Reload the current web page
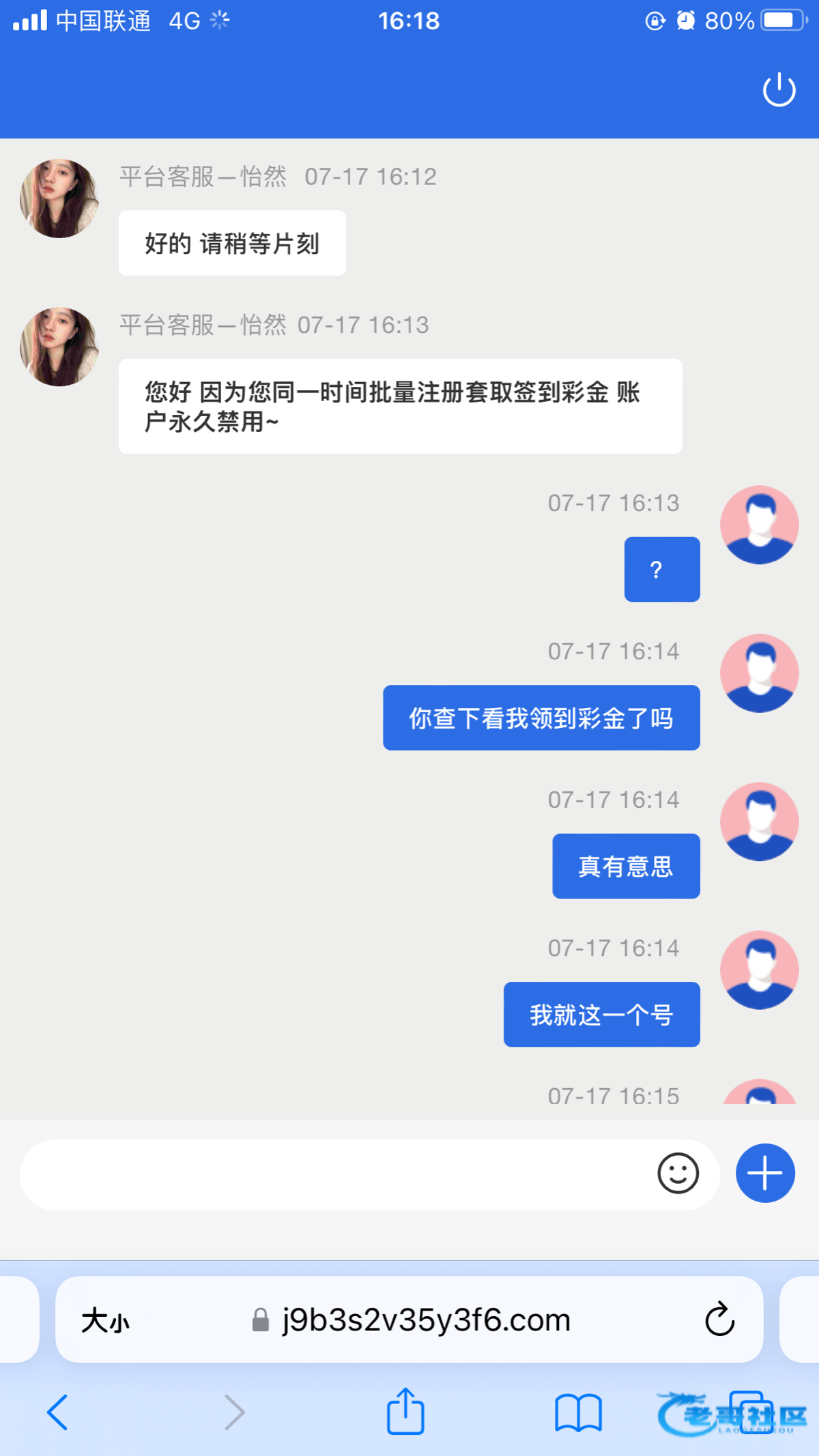Screen dimensions: 819x1456 point(719,1320)
